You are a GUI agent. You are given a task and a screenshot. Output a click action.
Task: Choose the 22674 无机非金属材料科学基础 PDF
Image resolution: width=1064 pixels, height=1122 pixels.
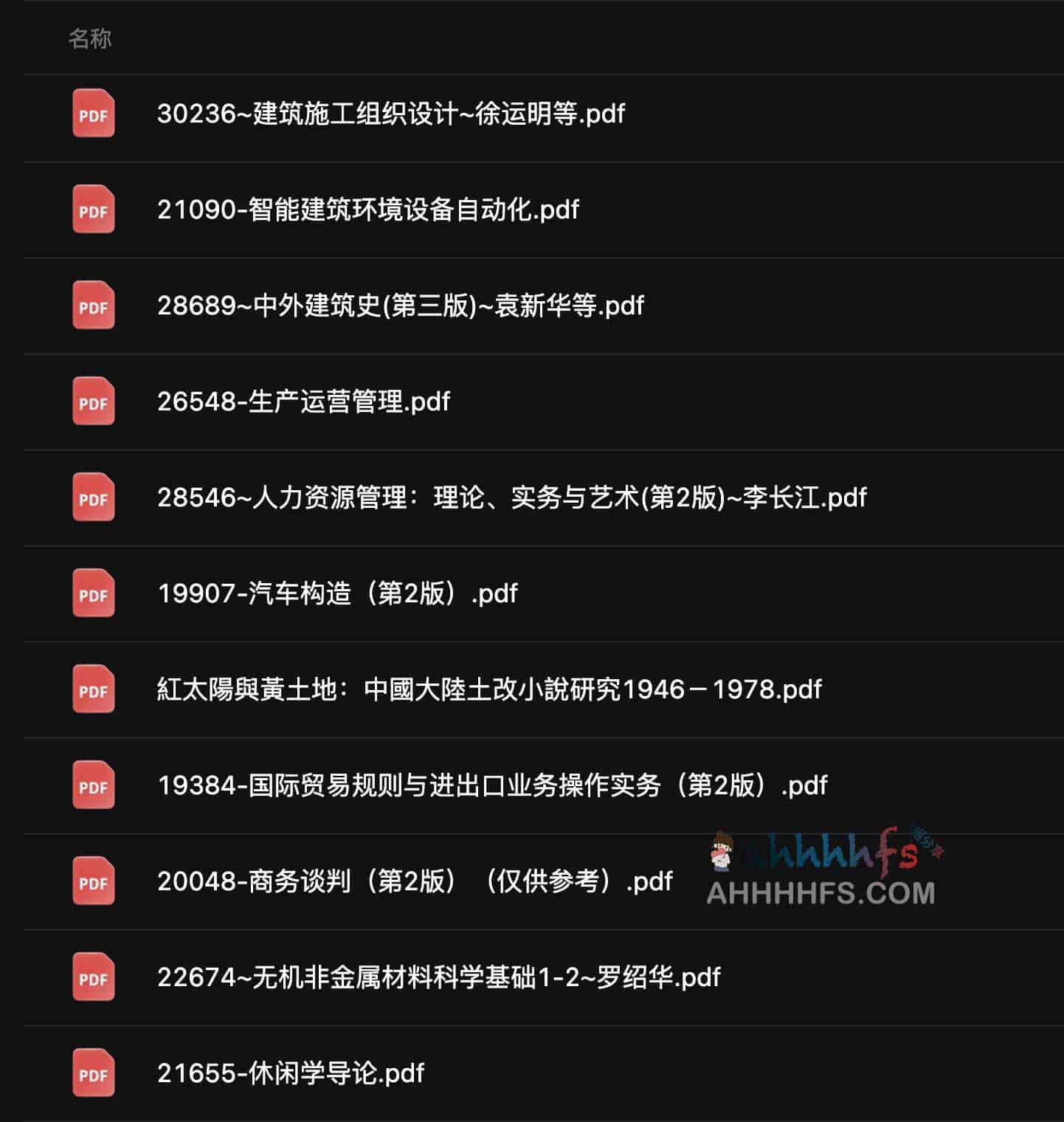tap(438, 977)
